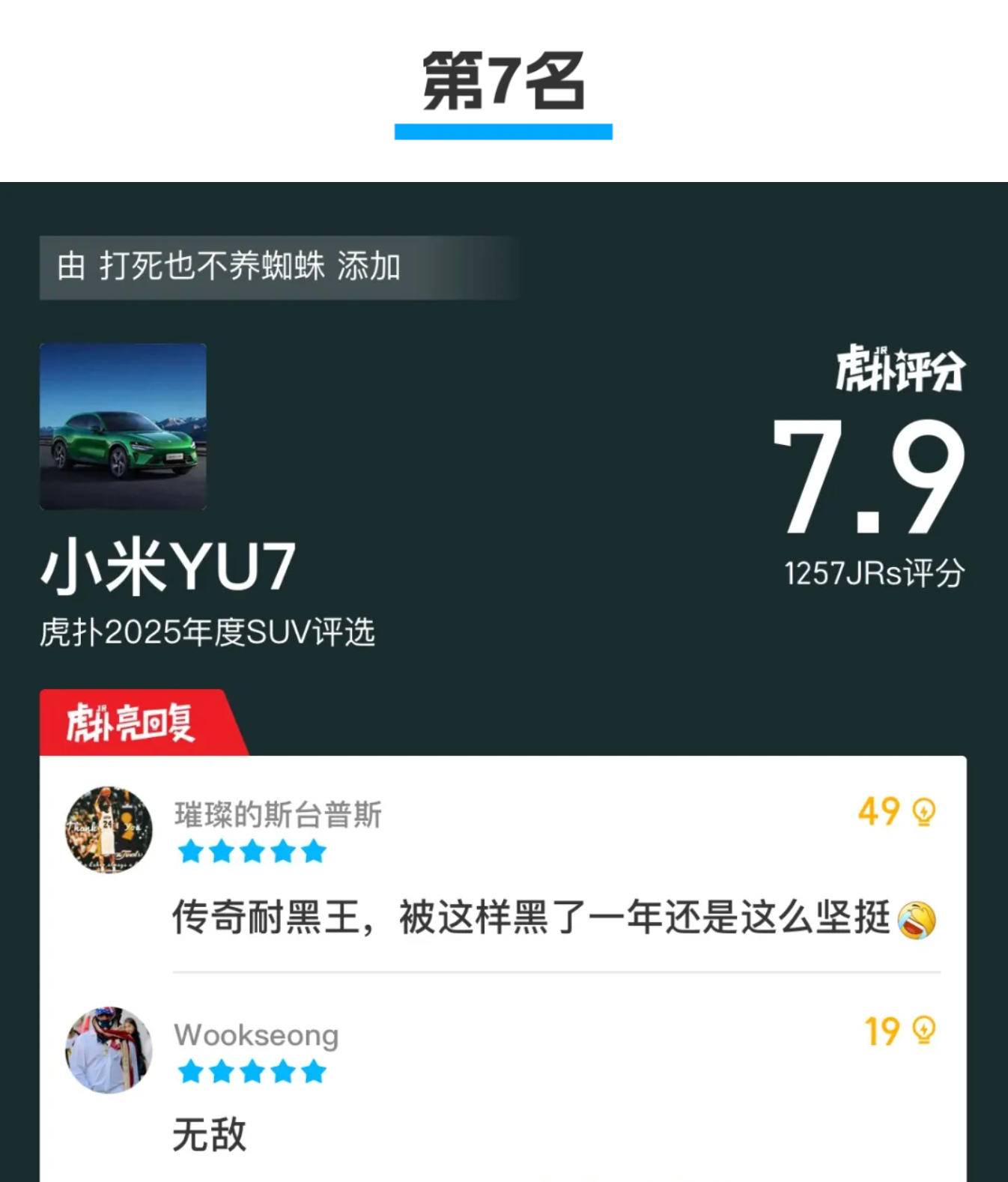Open 璀璨的斯台普斯's profile avatar
This screenshot has width=1008, height=1182.
tap(109, 830)
